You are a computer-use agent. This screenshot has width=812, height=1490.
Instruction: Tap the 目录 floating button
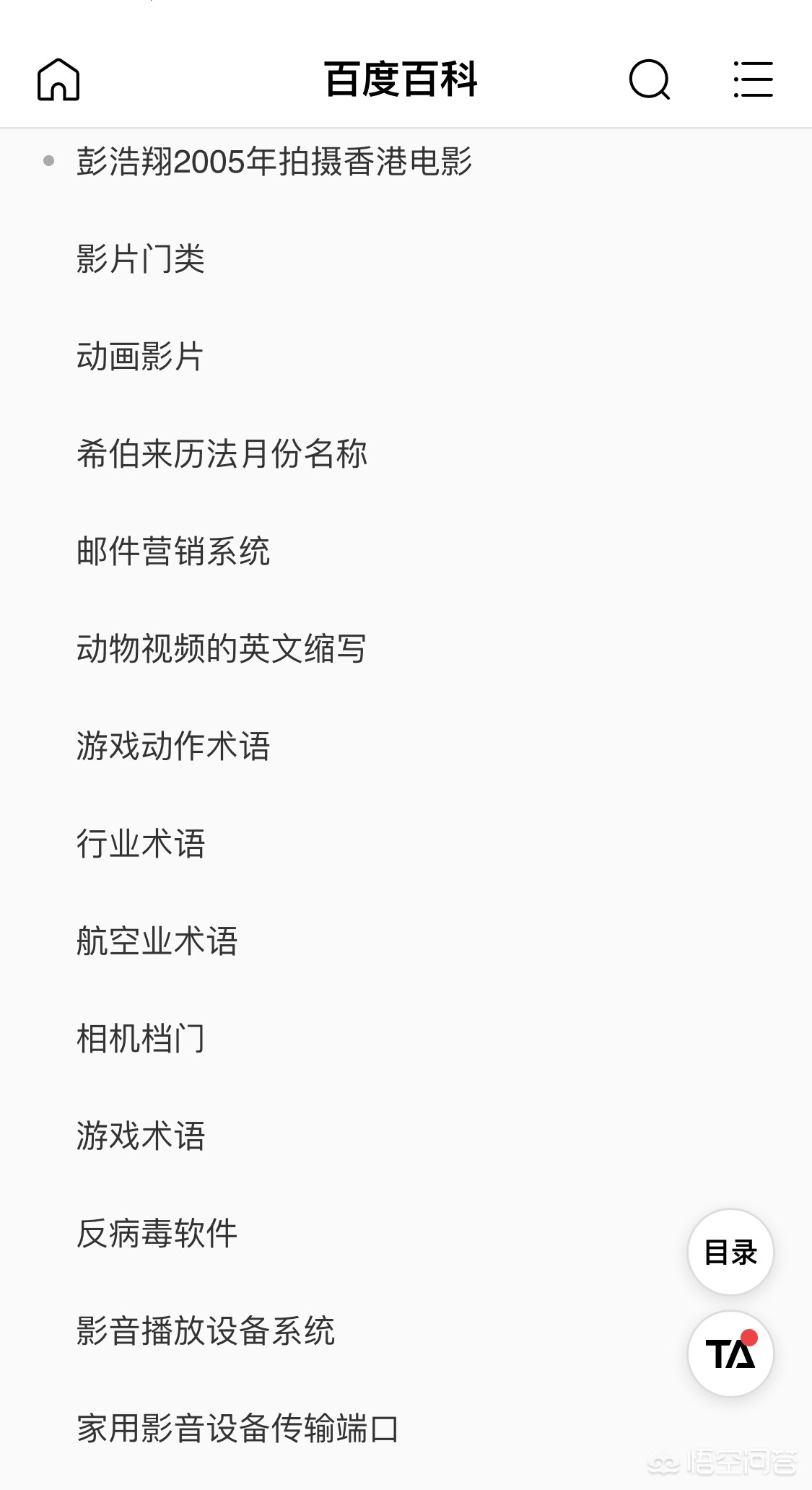(730, 1252)
